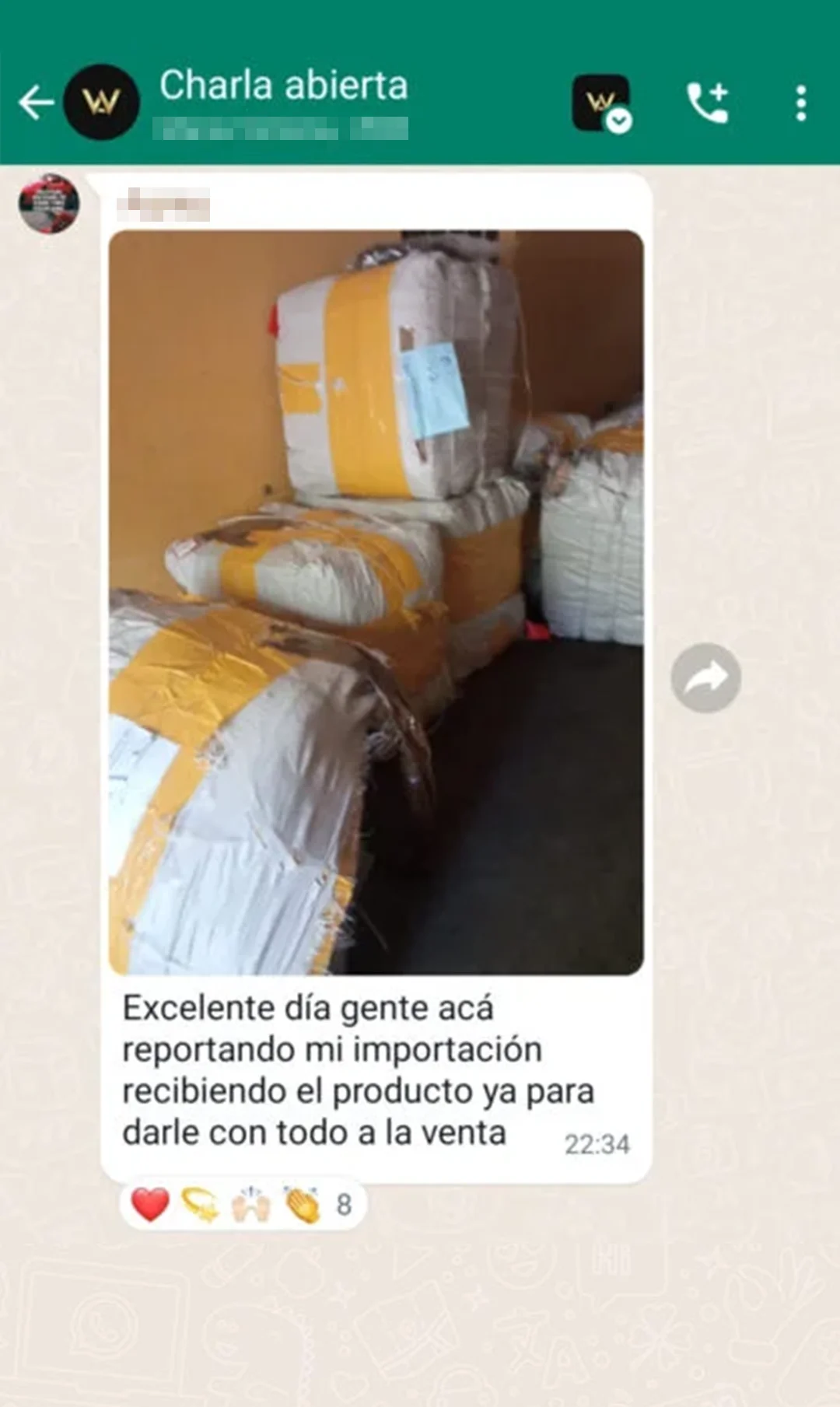Tap the back arrow in the header

pos(37,102)
